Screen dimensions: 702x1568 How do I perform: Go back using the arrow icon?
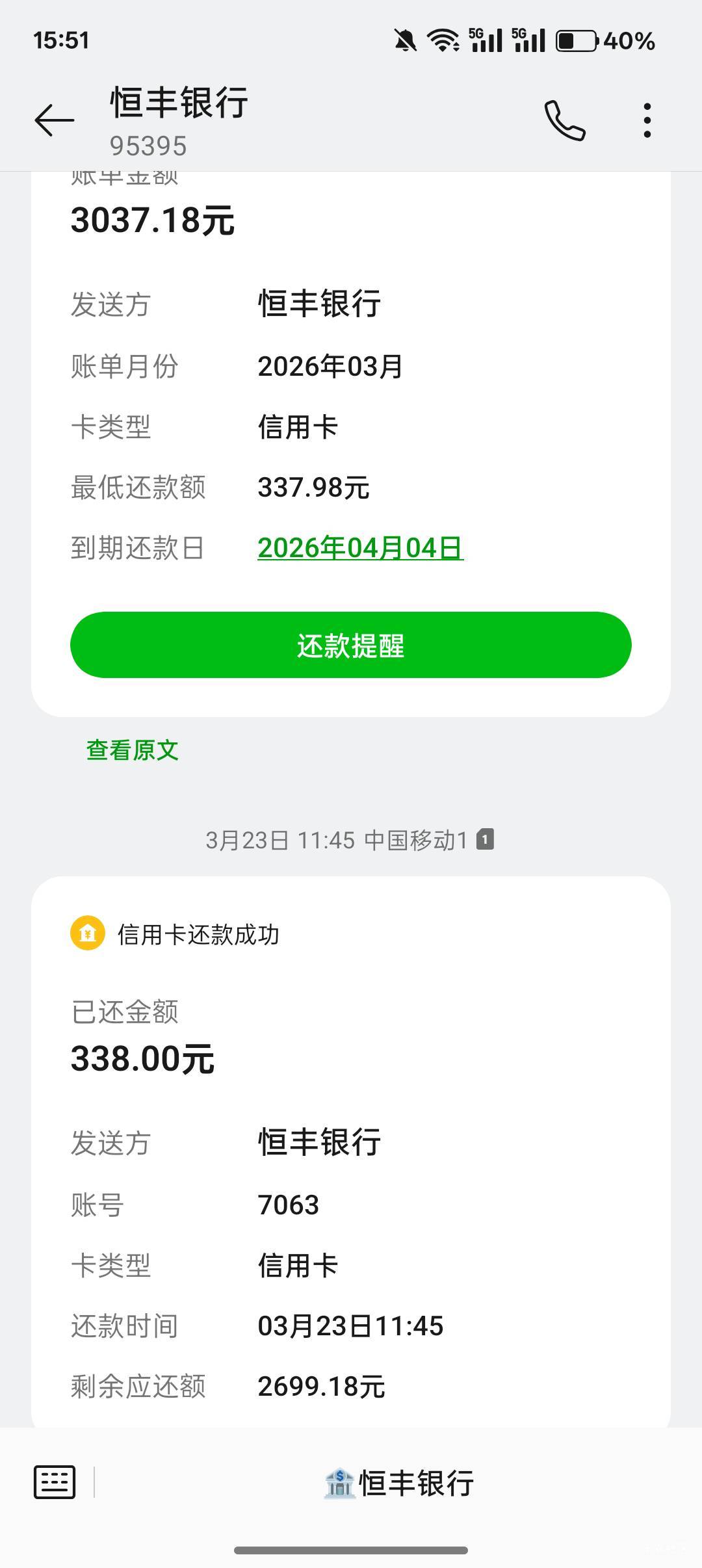54,120
